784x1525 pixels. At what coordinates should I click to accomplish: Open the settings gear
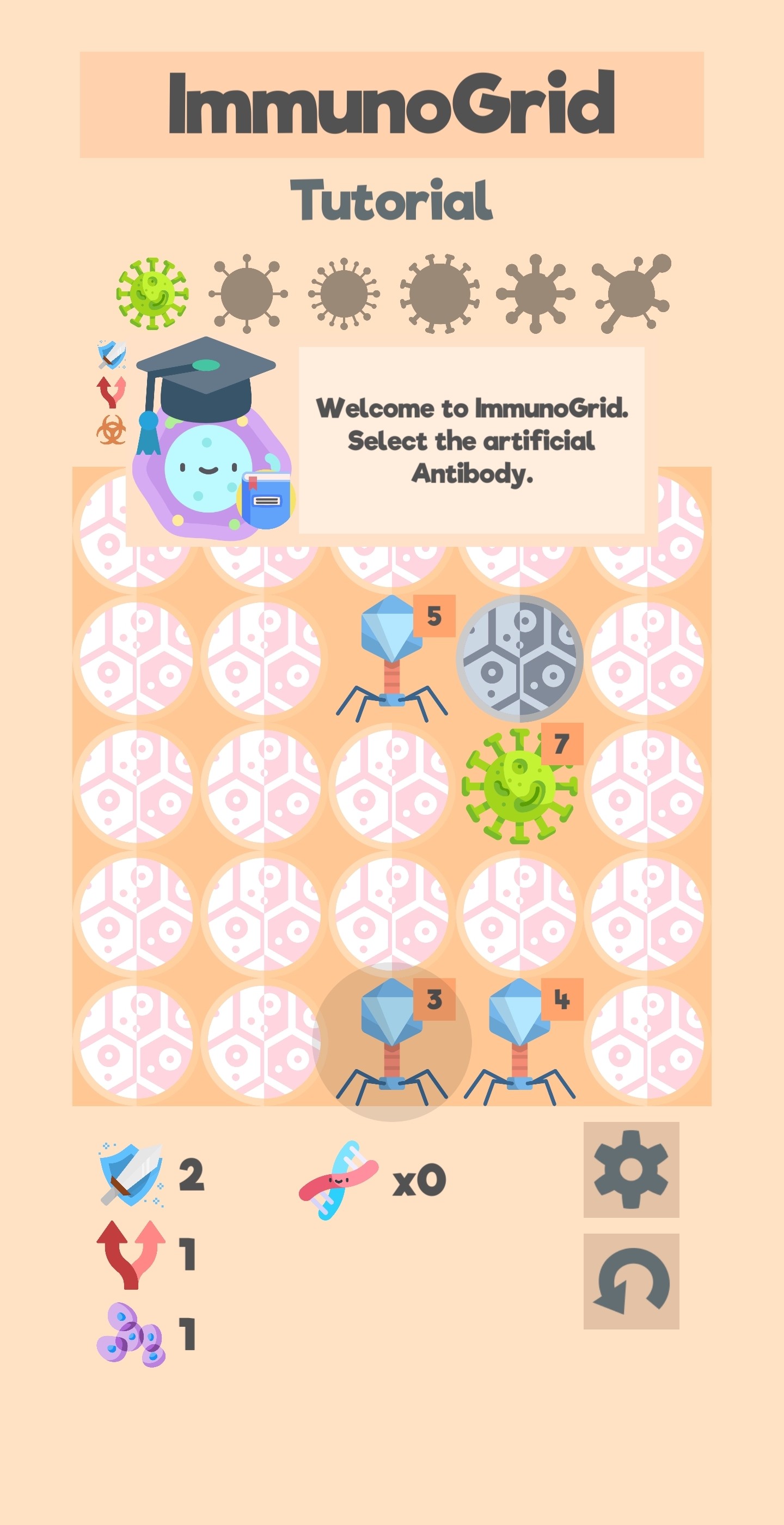click(x=631, y=1169)
